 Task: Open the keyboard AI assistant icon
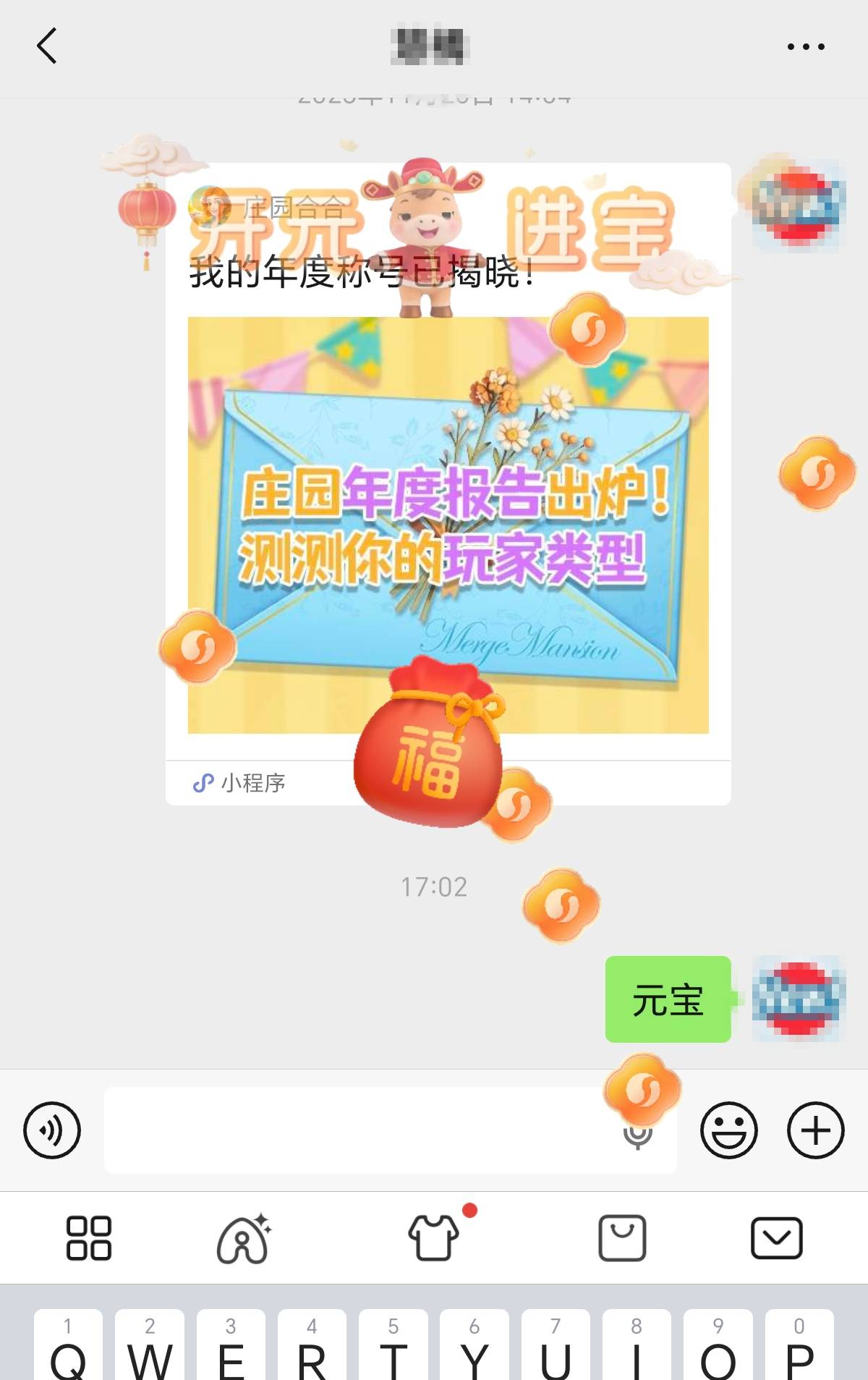[x=244, y=1238]
